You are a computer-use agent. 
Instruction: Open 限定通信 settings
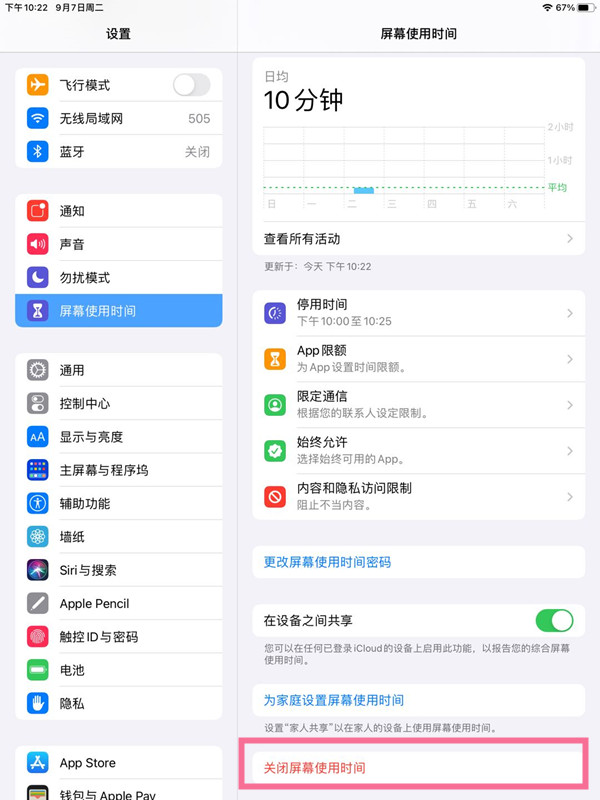click(418, 404)
